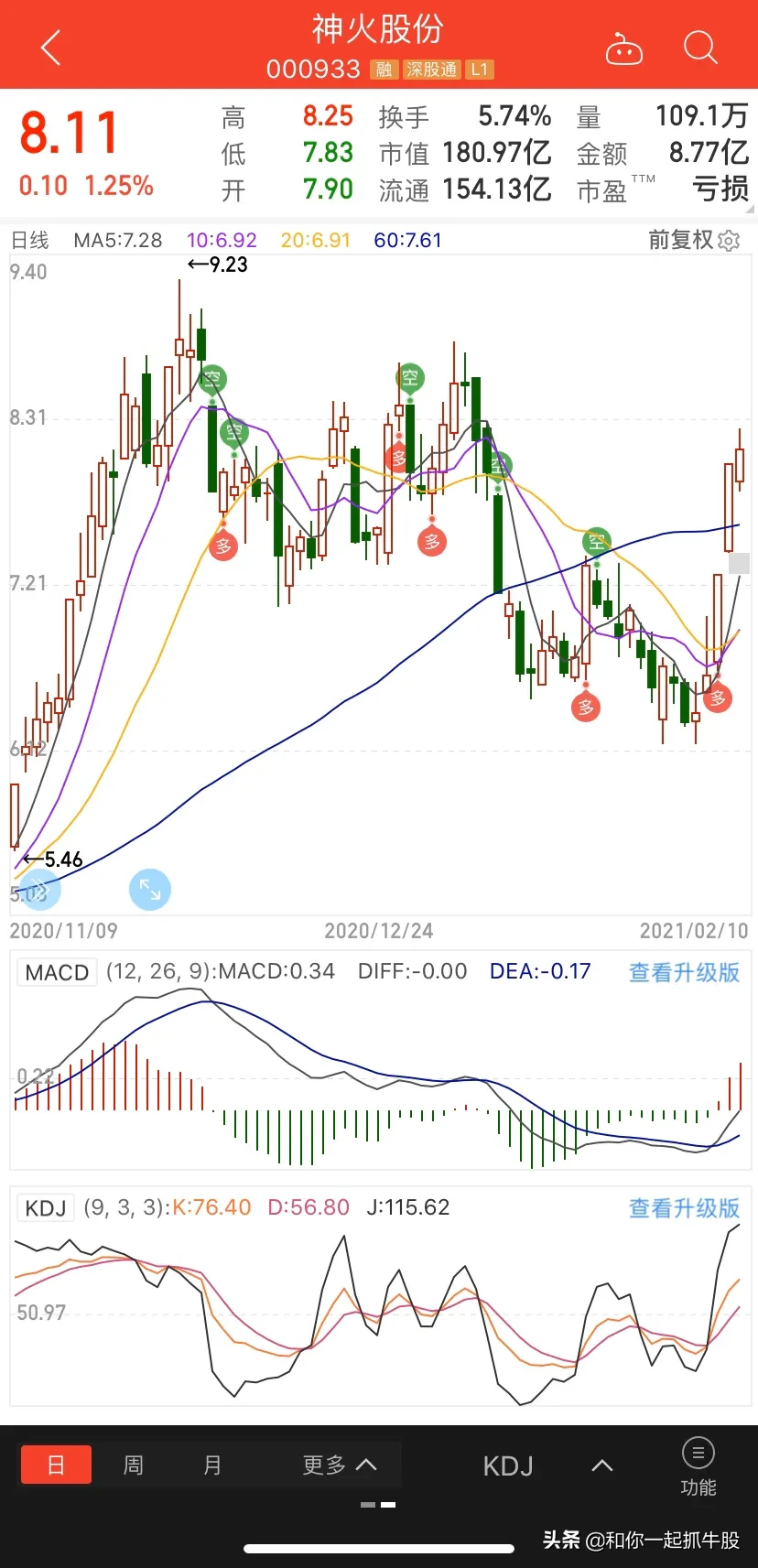Tap the MACD indicator label
This screenshot has width=758, height=1568.
(x=57, y=972)
